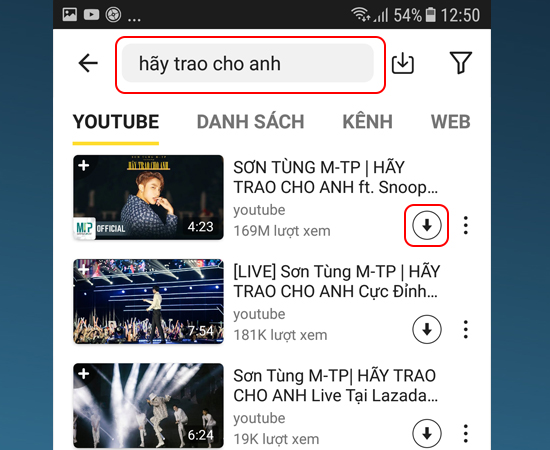Go back with the arrow icon

88,63
